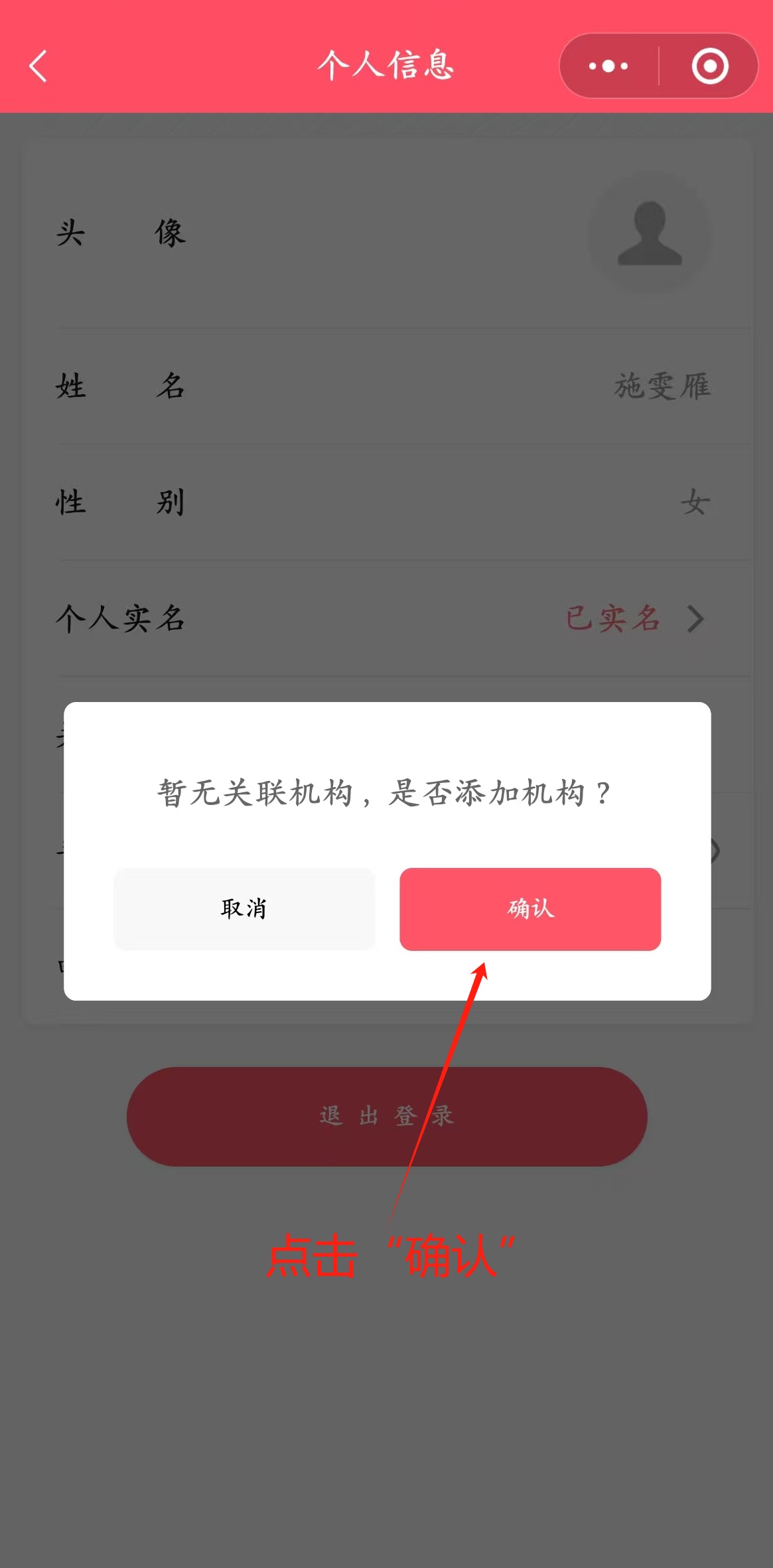Confirm adding an organization with 确认
The width and height of the screenshot is (773, 1568).
tap(530, 908)
